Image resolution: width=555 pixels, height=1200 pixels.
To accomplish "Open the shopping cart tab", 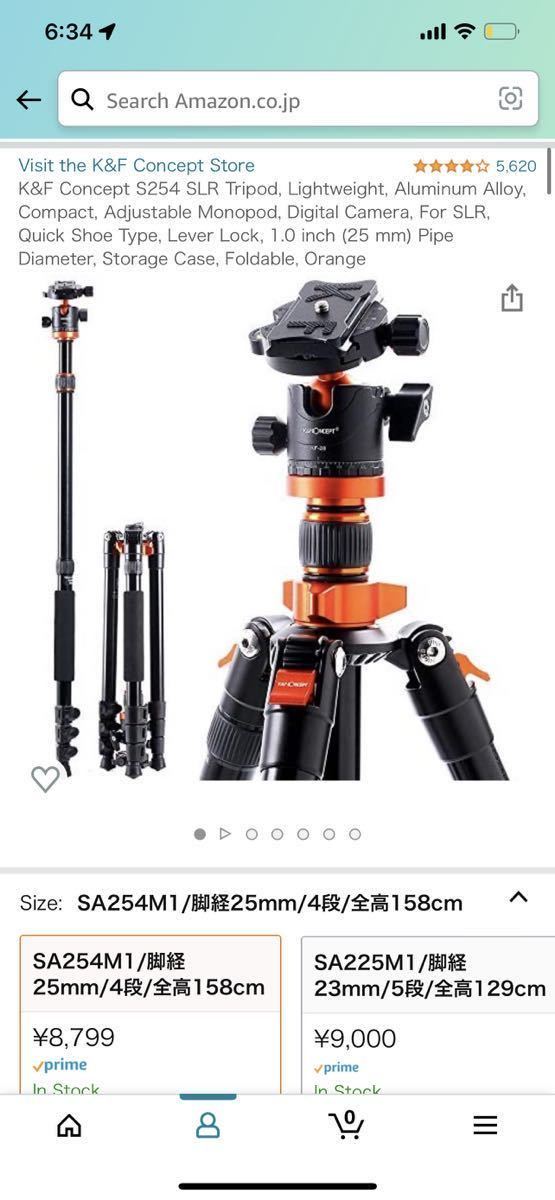I will [346, 1125].
